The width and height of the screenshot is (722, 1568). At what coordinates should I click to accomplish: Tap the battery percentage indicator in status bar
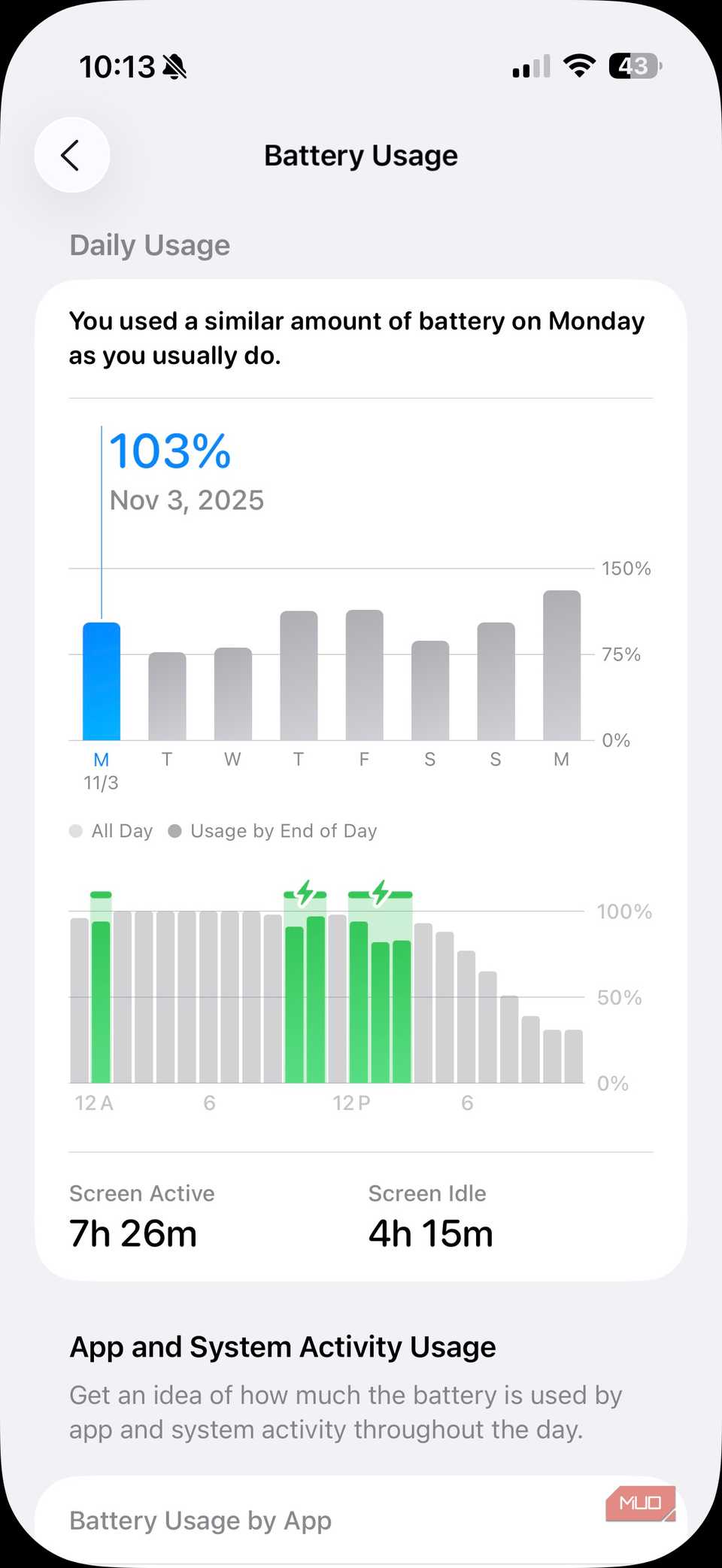pos(634,66)
